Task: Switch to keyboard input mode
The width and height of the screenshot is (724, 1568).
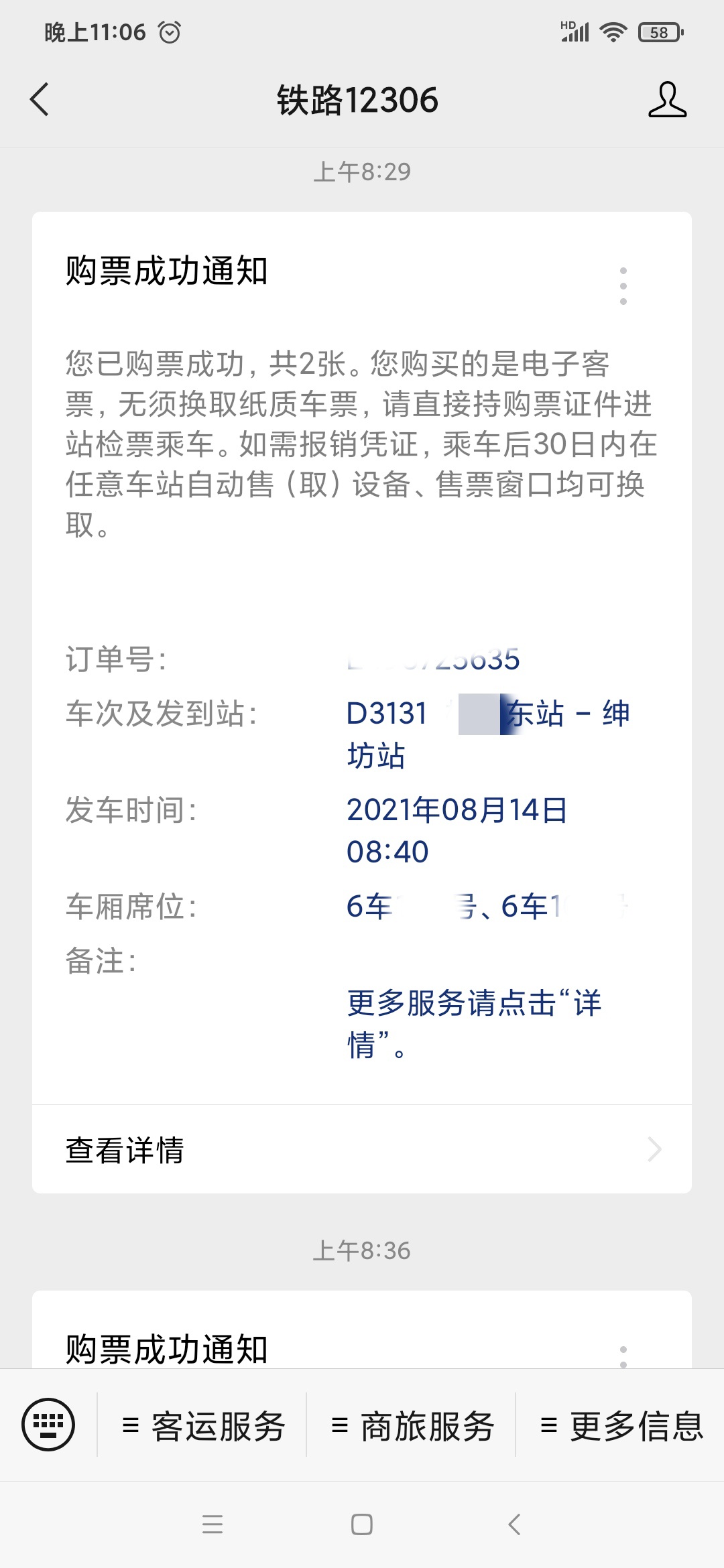Action: (x=48, y=1424)
